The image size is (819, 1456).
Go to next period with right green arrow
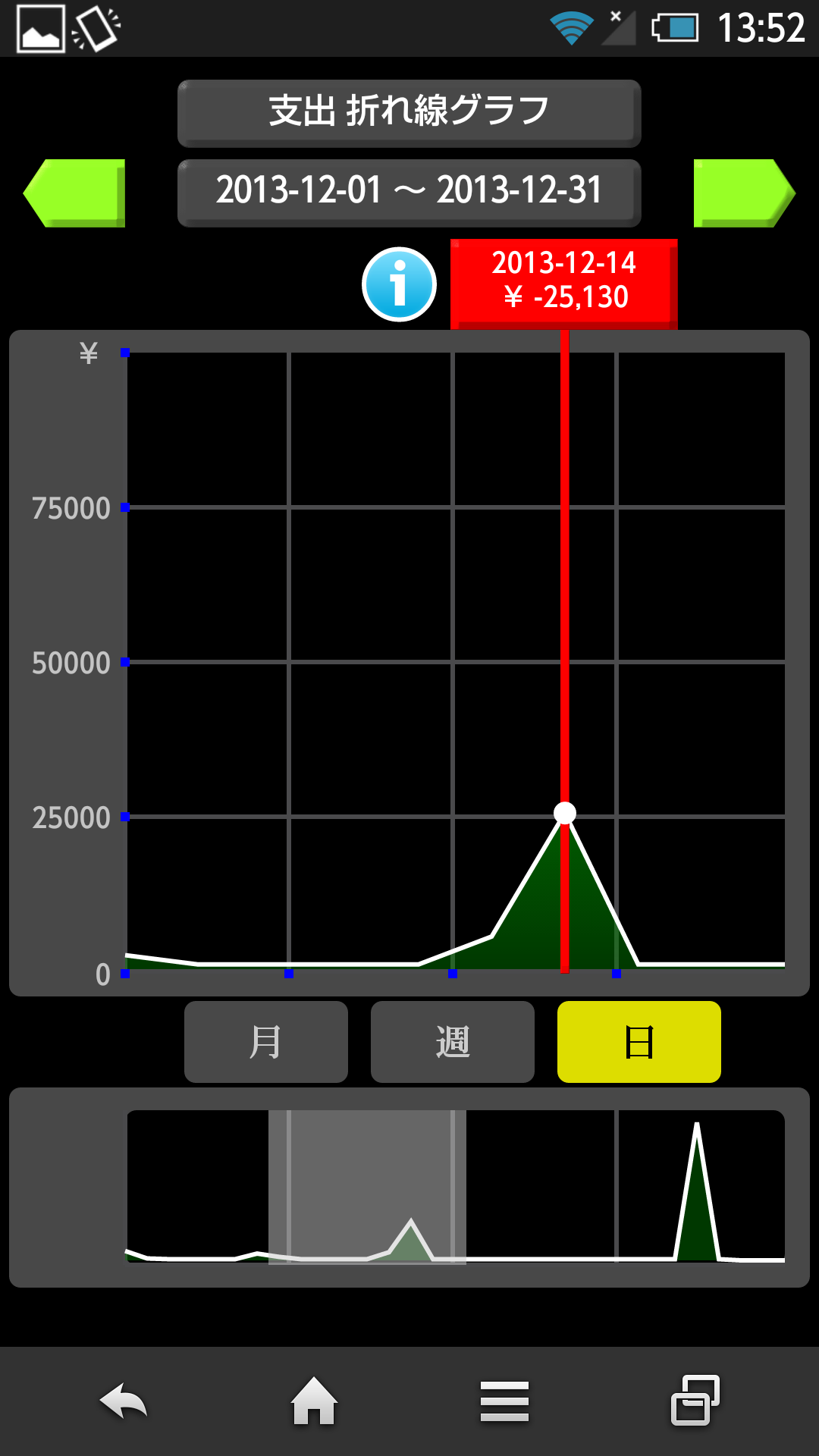tap(745, 193)
